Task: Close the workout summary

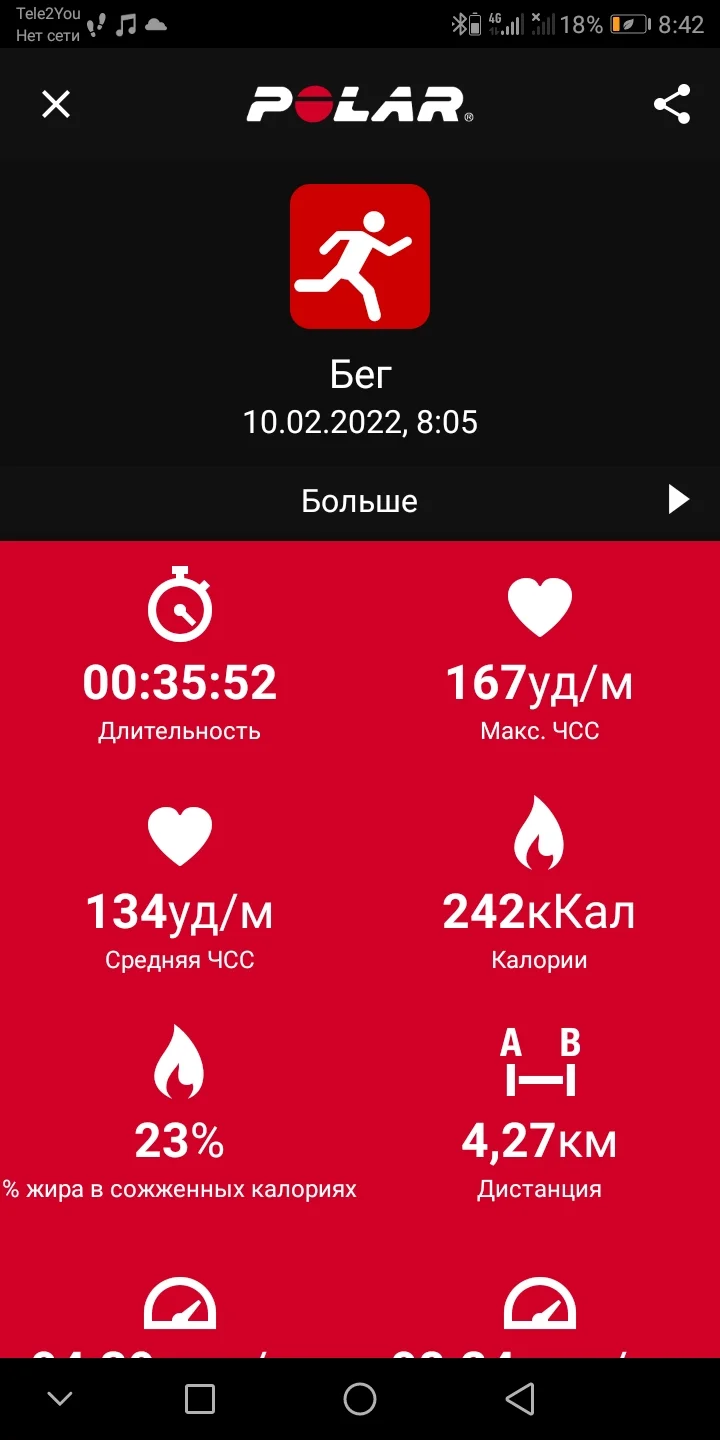Action: pyautogui.click(x=56, y=104)
